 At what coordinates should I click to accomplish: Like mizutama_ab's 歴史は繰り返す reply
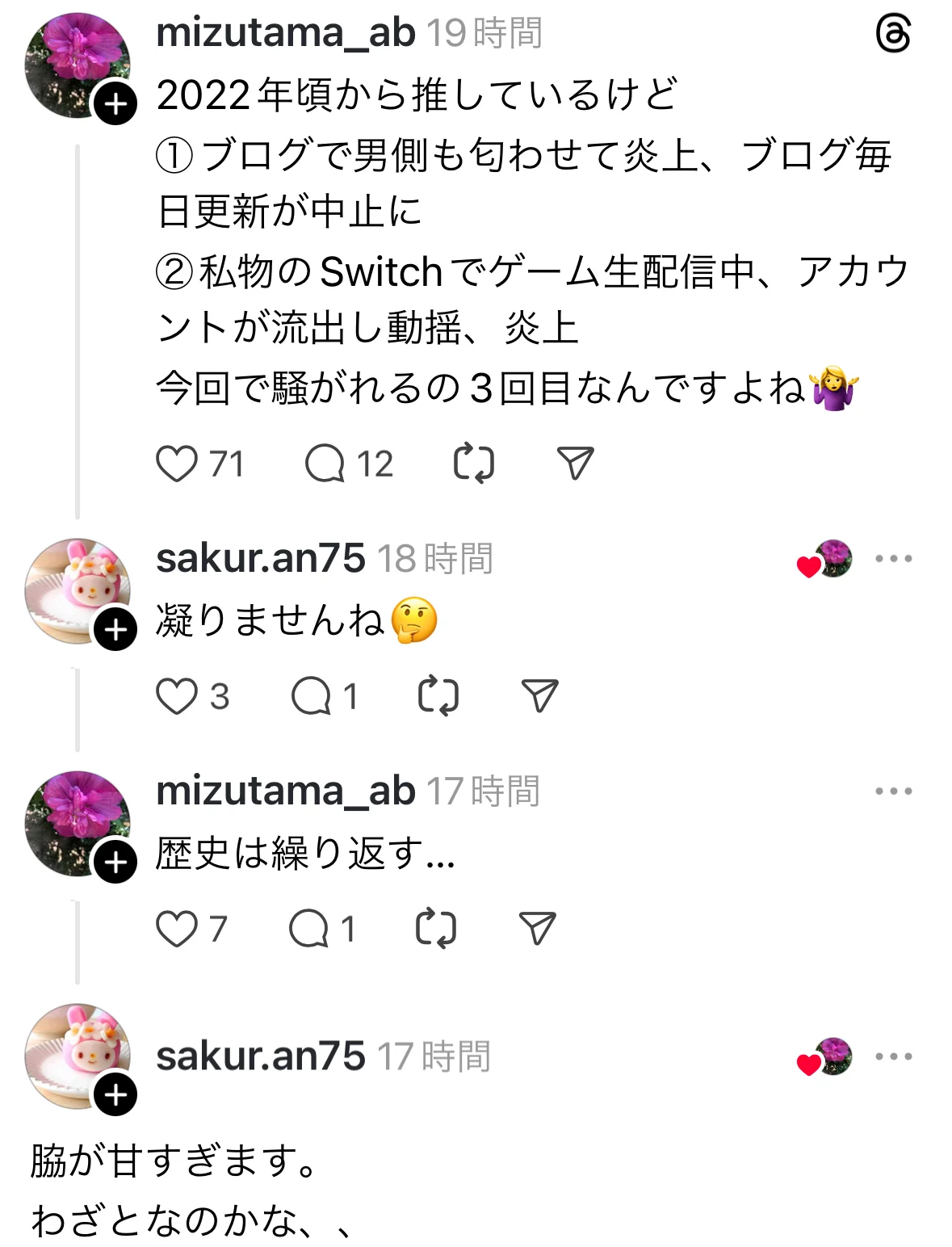[177, 930]
